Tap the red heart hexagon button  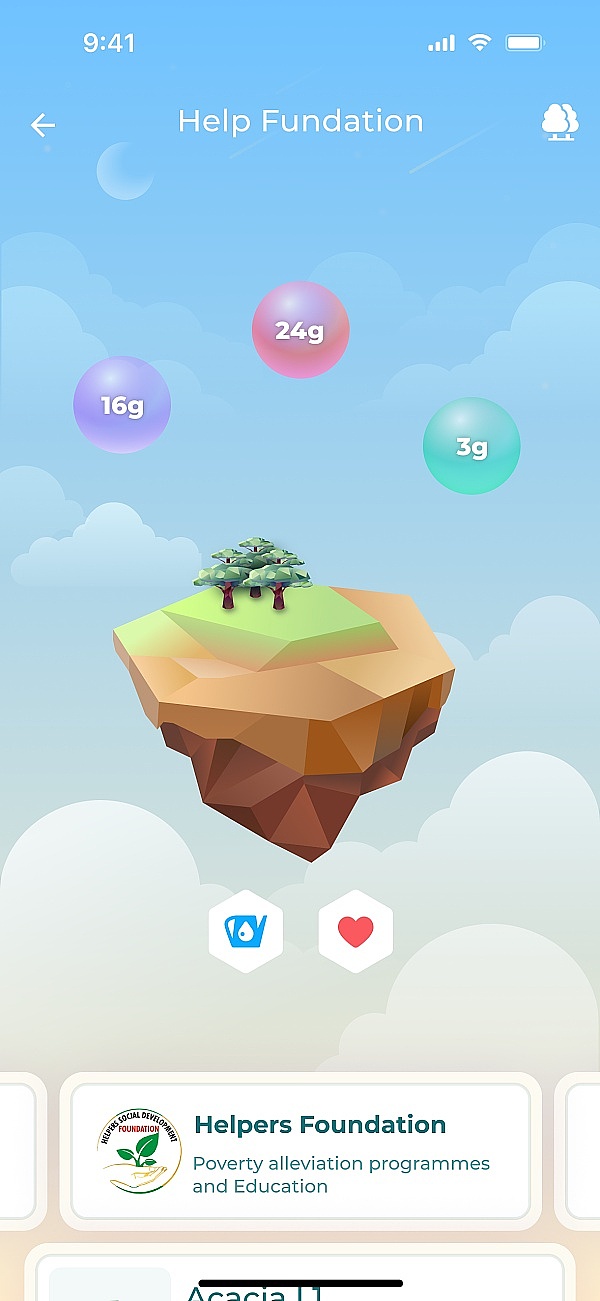[355, 932]
